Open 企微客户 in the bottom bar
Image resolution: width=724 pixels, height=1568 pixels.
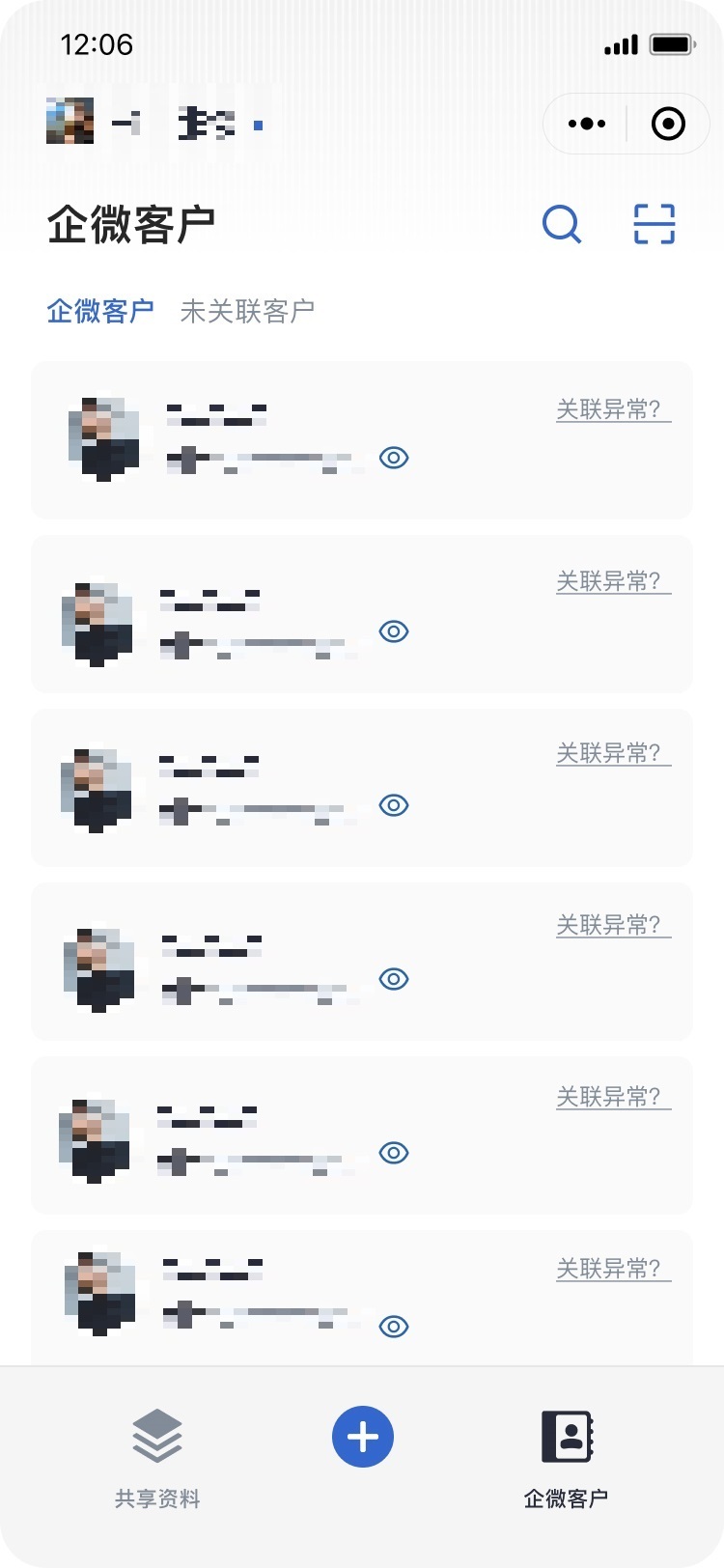point(567,1458)
